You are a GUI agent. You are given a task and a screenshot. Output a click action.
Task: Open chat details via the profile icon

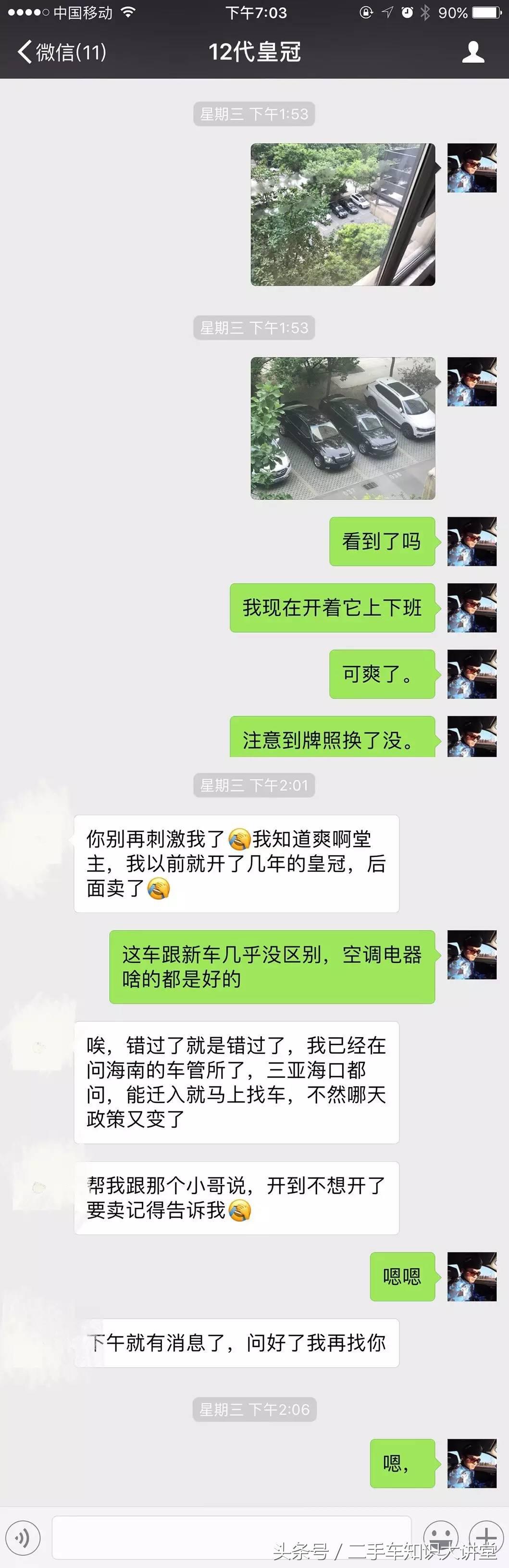[x=473, y=52]
